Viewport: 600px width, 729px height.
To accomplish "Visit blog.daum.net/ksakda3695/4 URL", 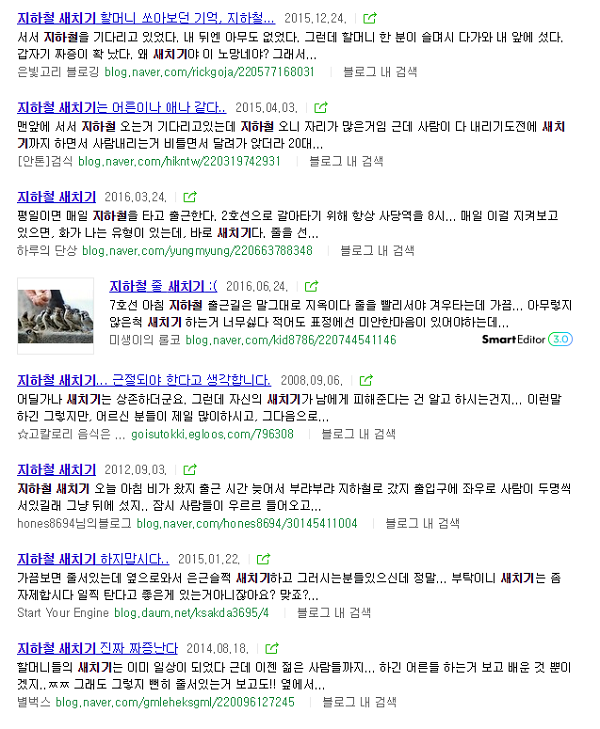I will coord(192,612).
